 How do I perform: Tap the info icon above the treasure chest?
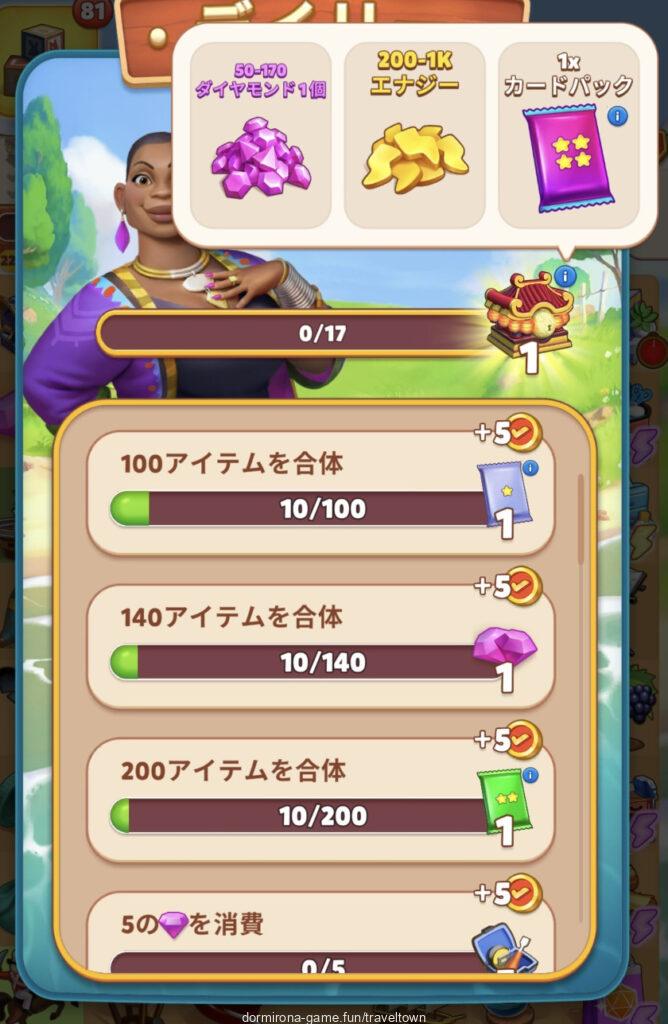click(x=566, y=276)
